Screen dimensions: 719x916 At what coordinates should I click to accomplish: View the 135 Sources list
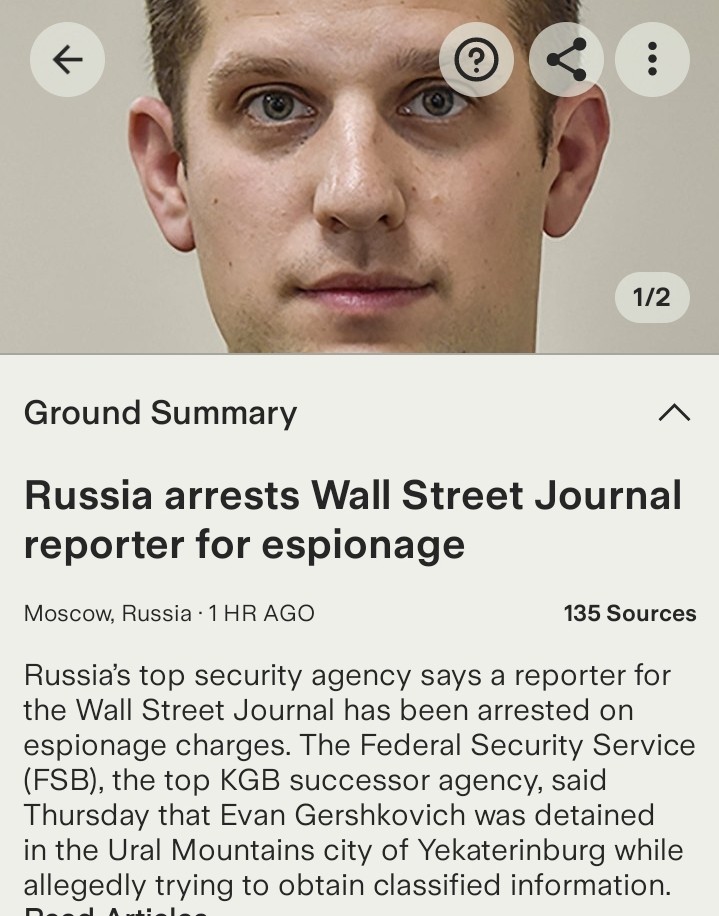coord(629,613)
